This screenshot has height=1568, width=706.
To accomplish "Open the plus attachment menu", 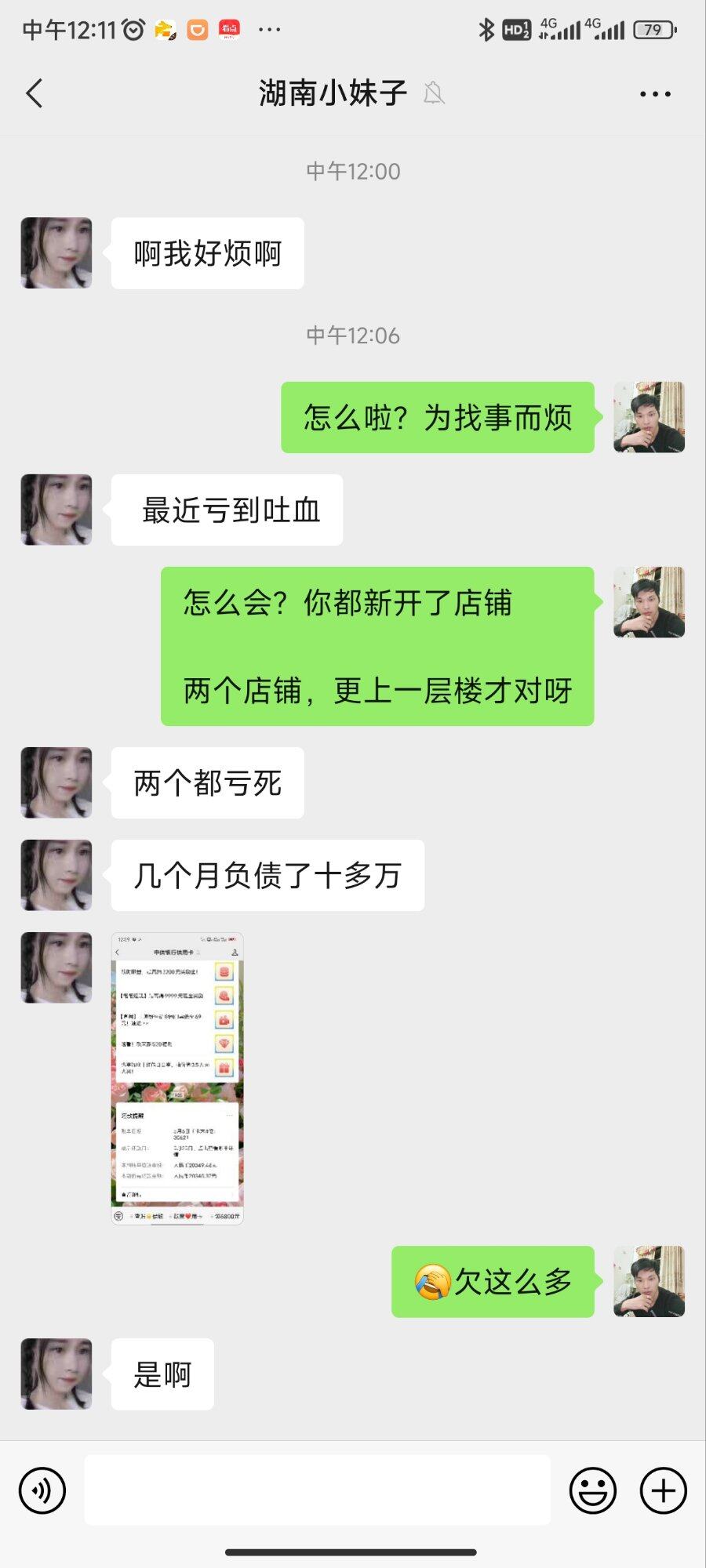I will pos(664,1490).
